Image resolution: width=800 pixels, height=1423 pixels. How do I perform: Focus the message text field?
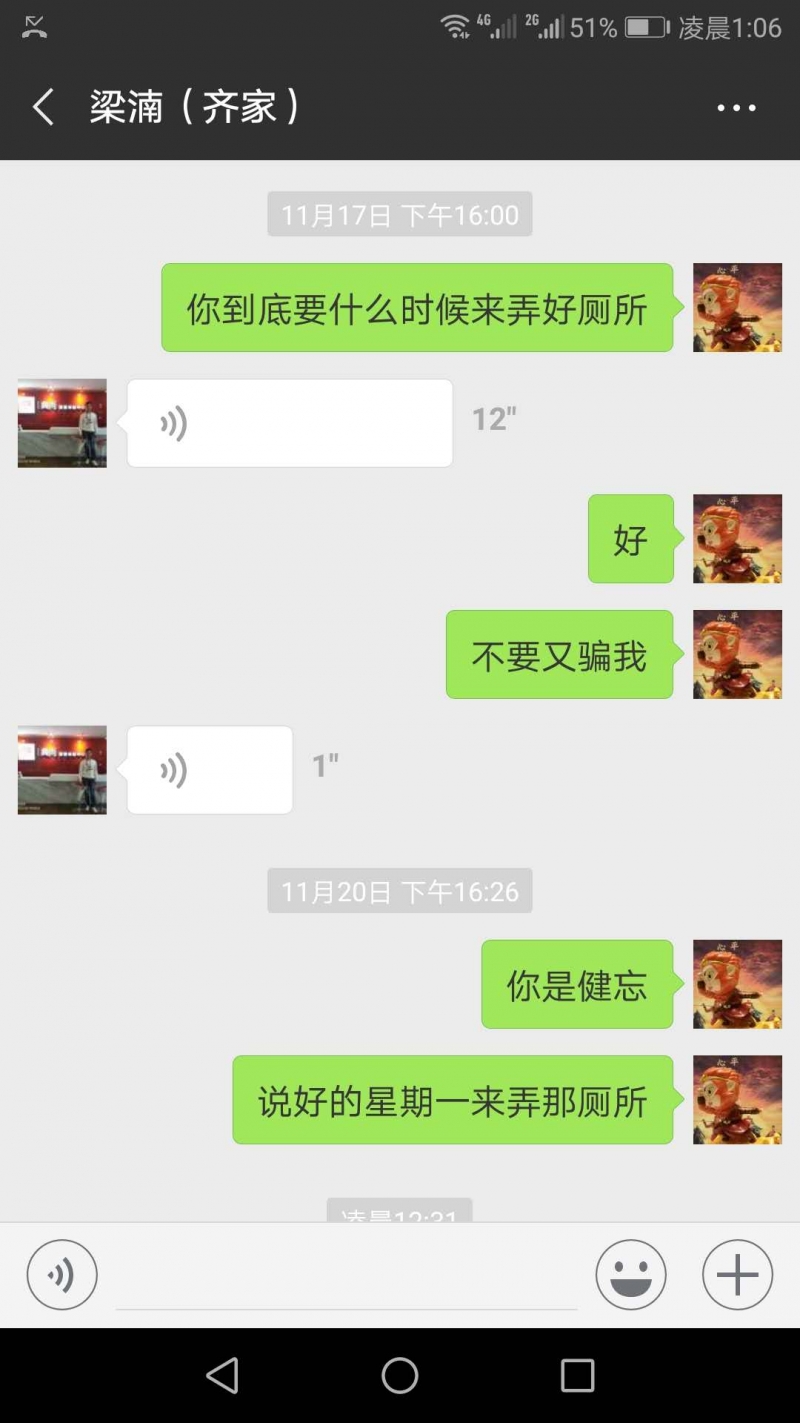coord(345,1278)
